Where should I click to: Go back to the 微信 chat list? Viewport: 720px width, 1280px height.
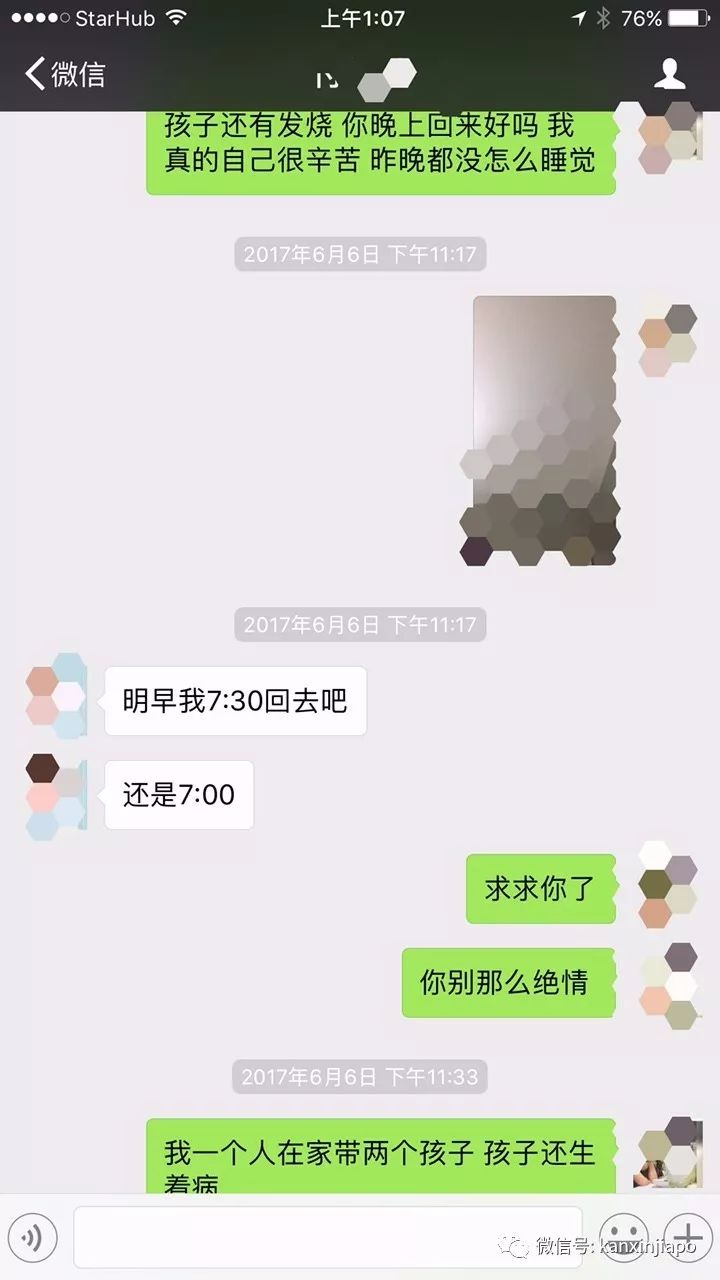(x=65, y=75)
